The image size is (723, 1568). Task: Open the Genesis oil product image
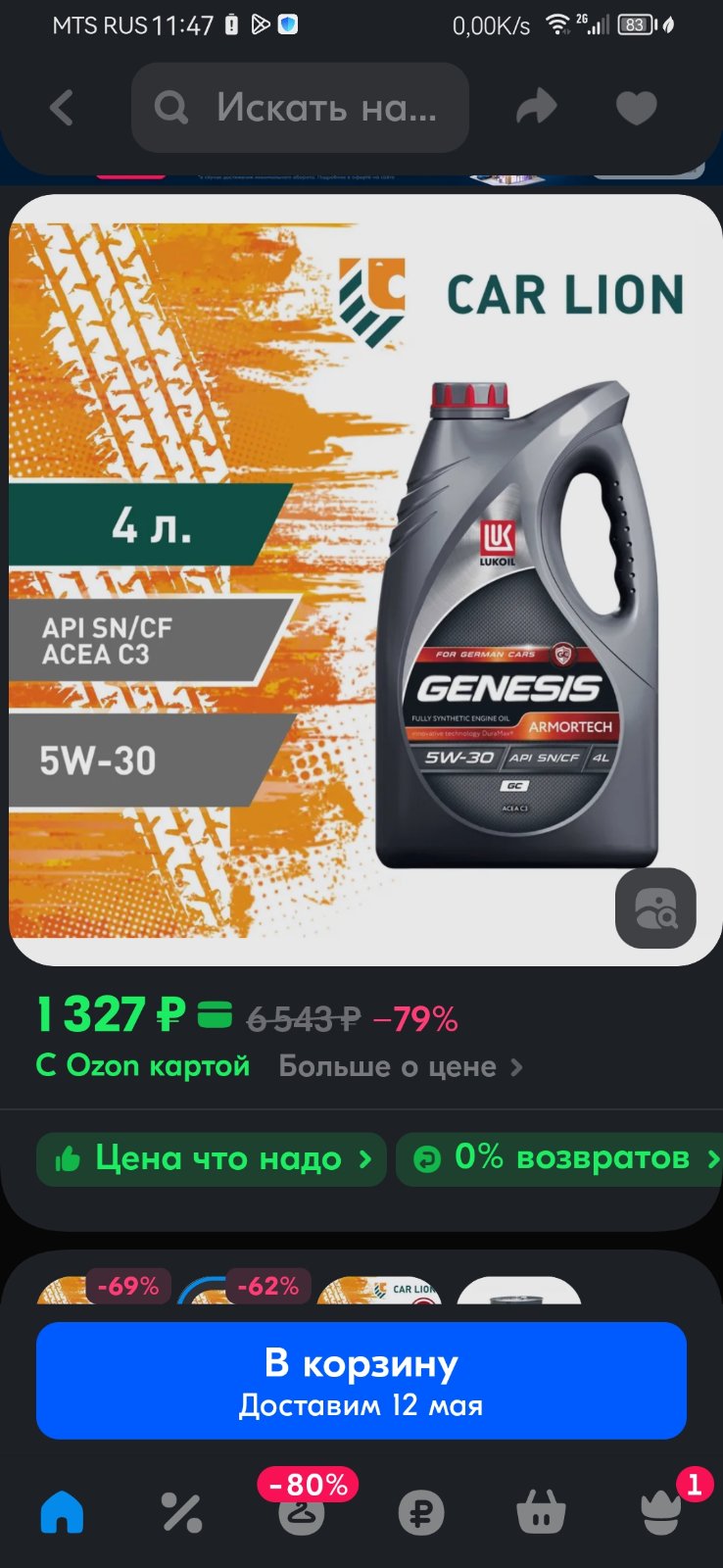tap(365, 580)
